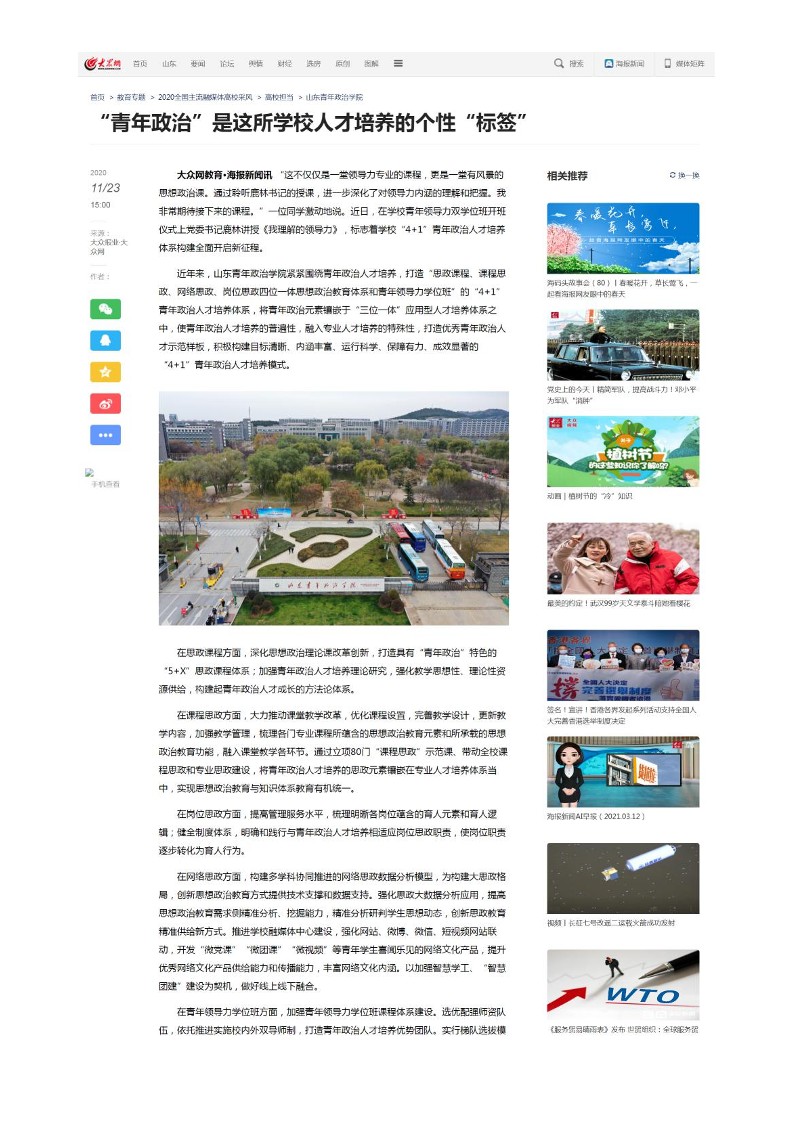Open the 首页 nav link

pos(140,64)
